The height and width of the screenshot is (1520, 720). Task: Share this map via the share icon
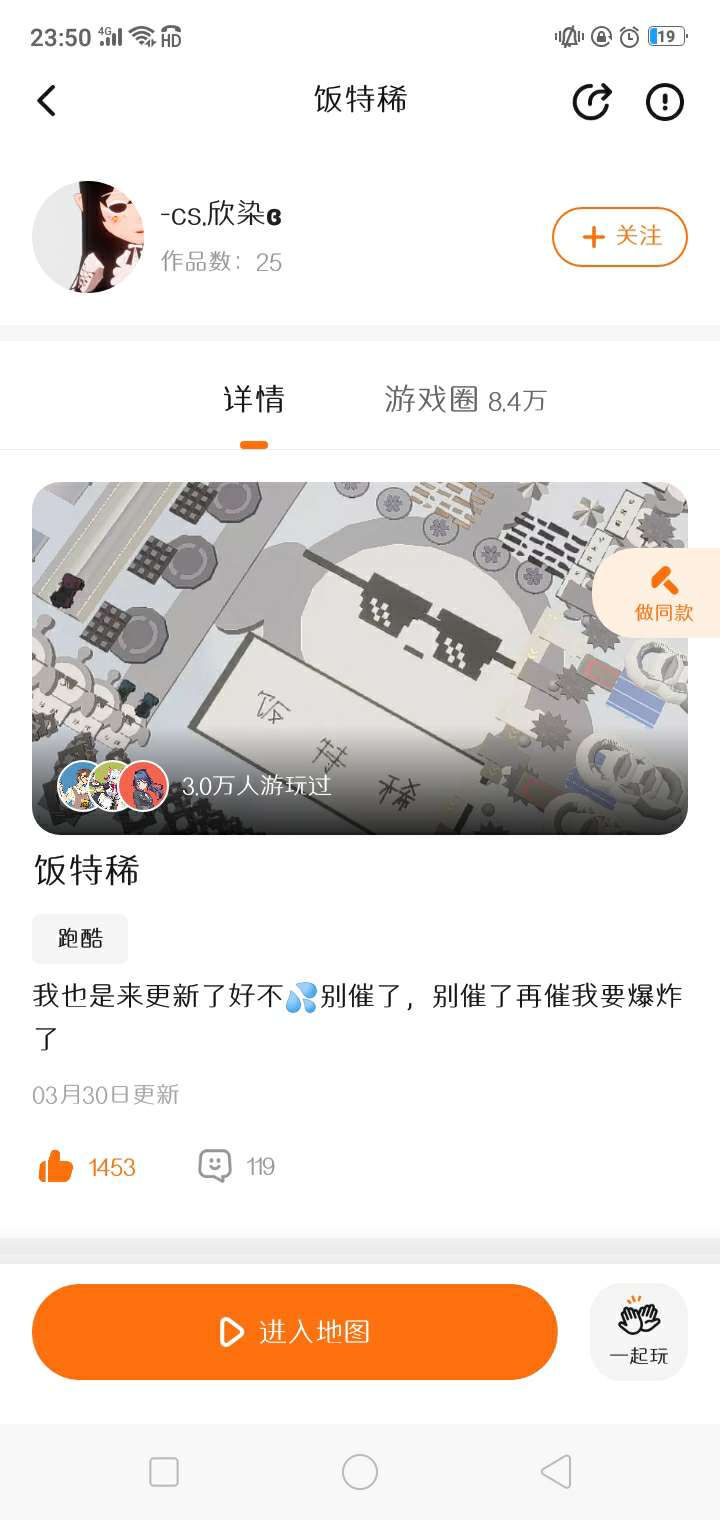click(591, 101)
